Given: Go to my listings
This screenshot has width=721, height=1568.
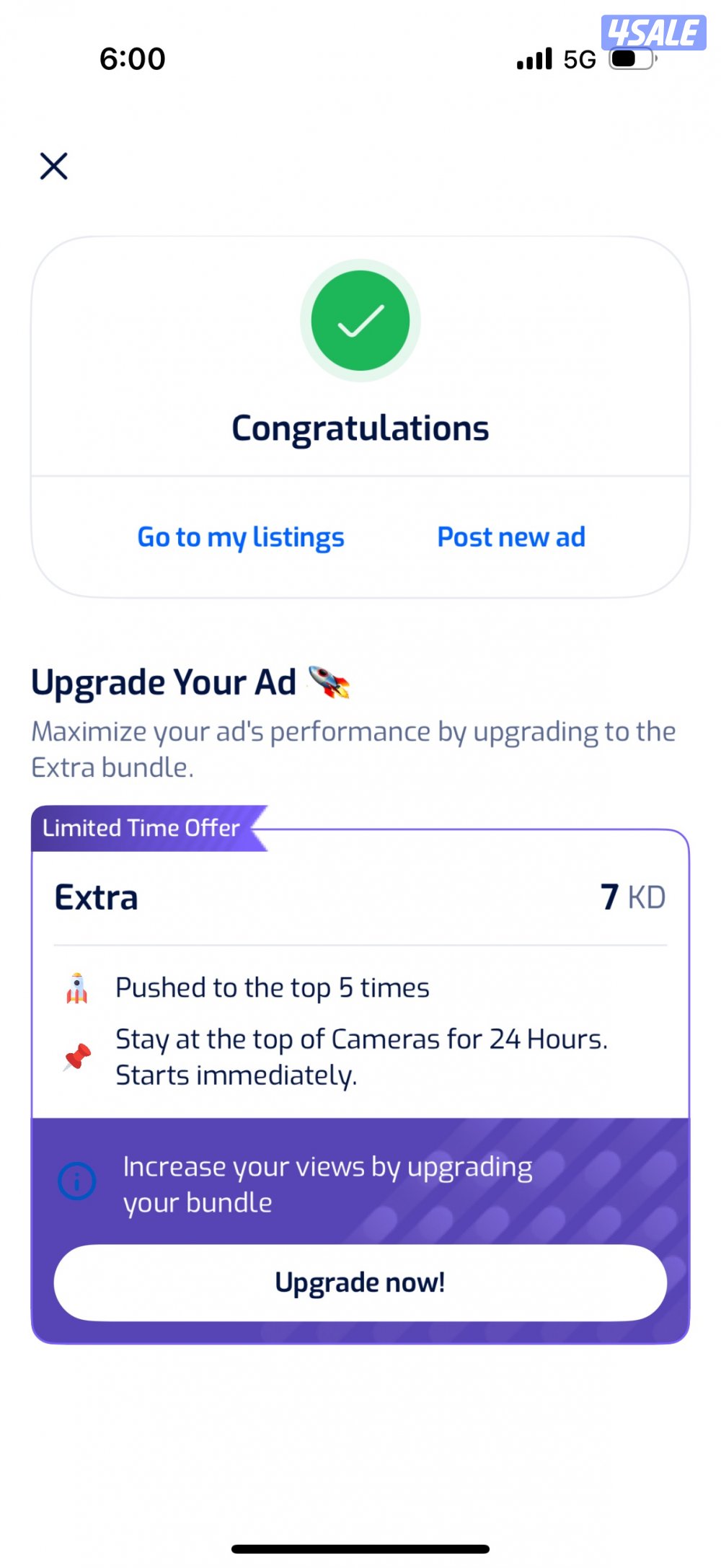Looking at the screenshot, I should [241, 537].
